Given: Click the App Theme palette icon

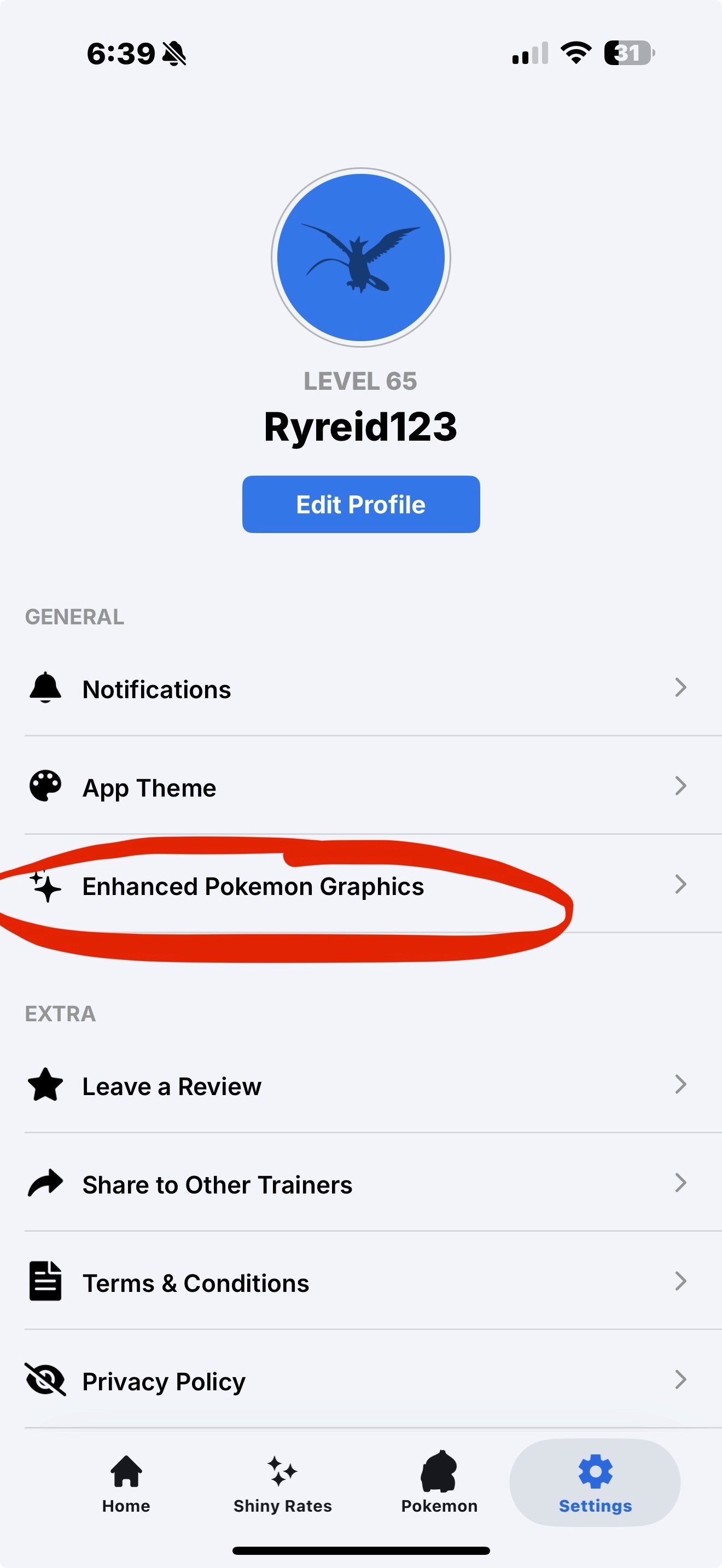Looking at the screenshot, I should (x=44, y=786).
